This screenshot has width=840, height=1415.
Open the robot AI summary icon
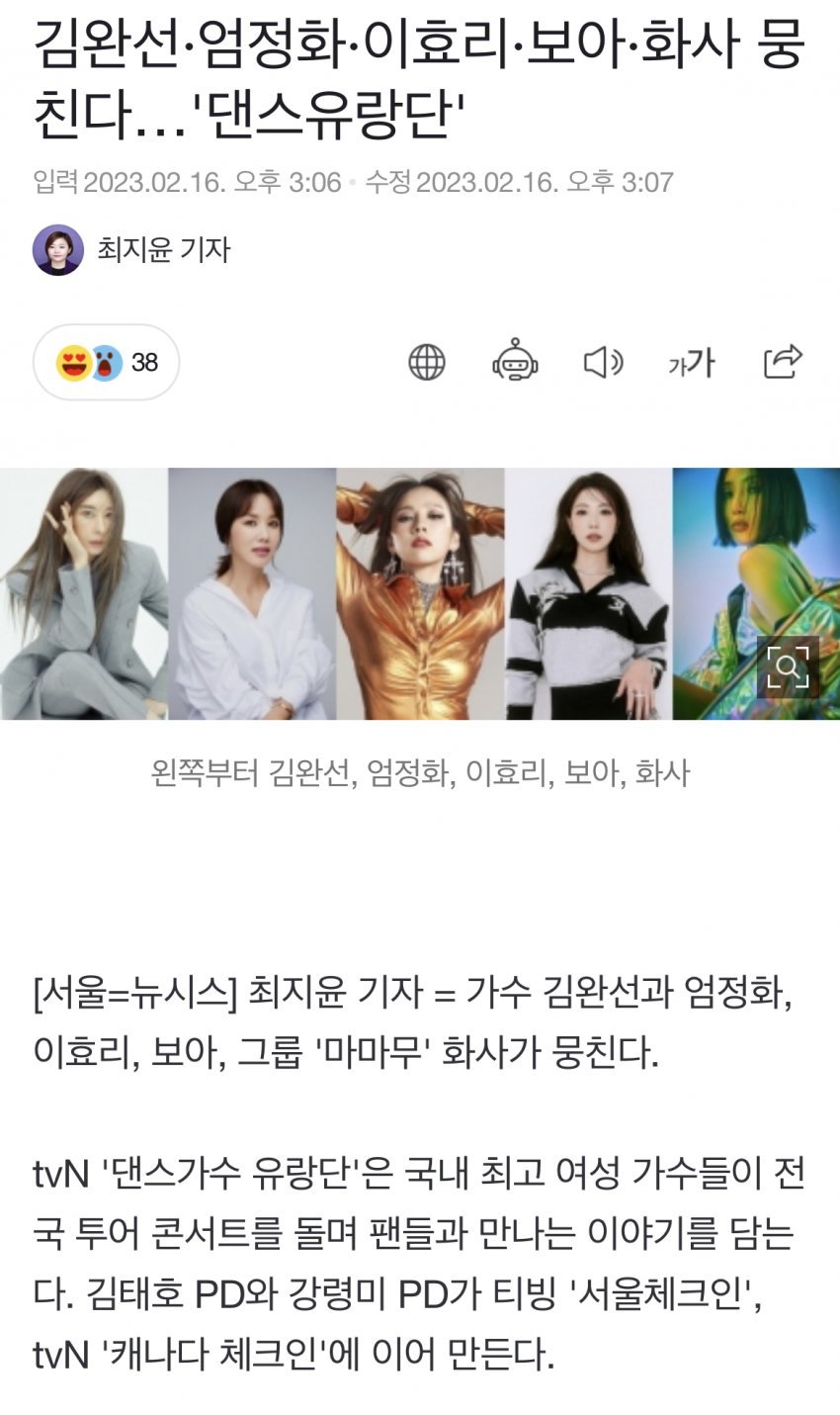tap(515, 362)
